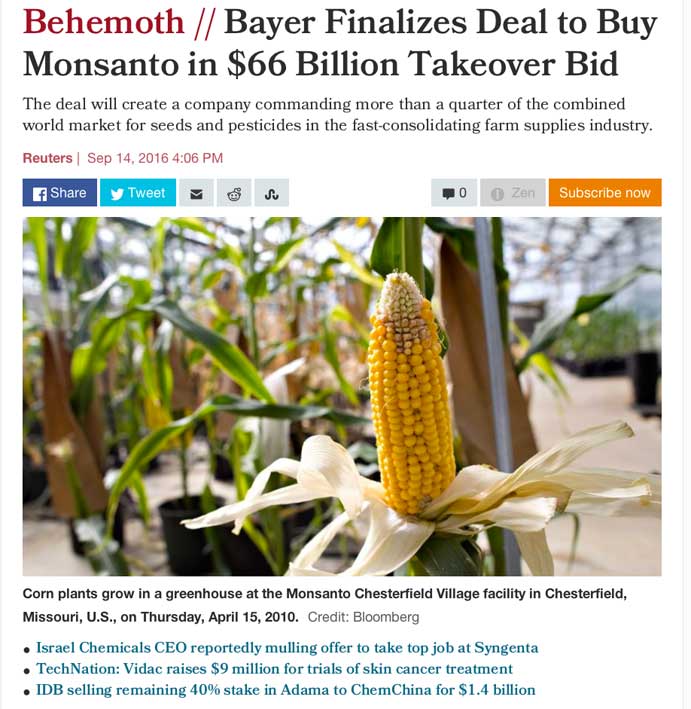Tweet this article
691x709 pixels.
pyautogui.click(x=138, y=193)
